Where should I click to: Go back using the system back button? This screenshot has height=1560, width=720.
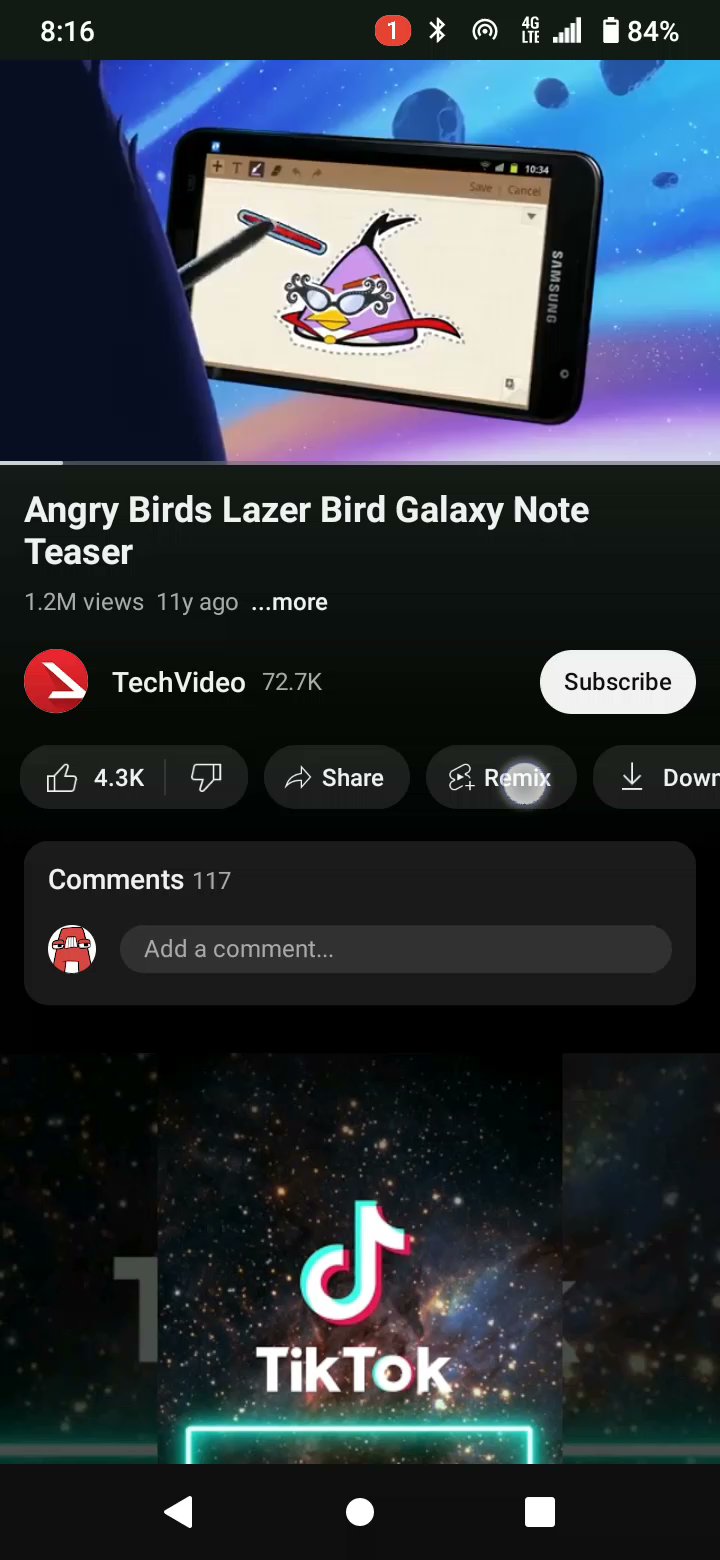pyautogui.click(x=179, y=1512)
